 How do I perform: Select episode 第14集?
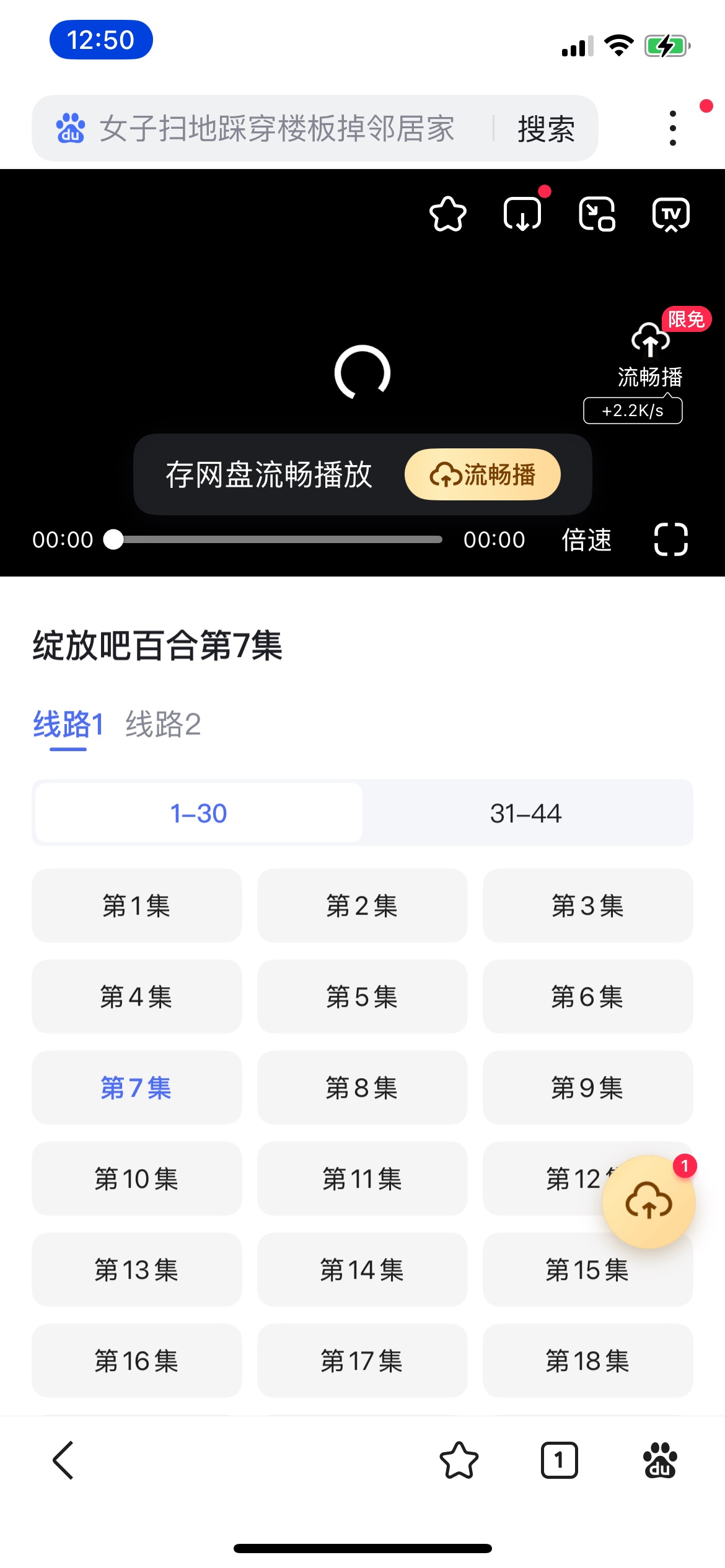[362, 1270]
